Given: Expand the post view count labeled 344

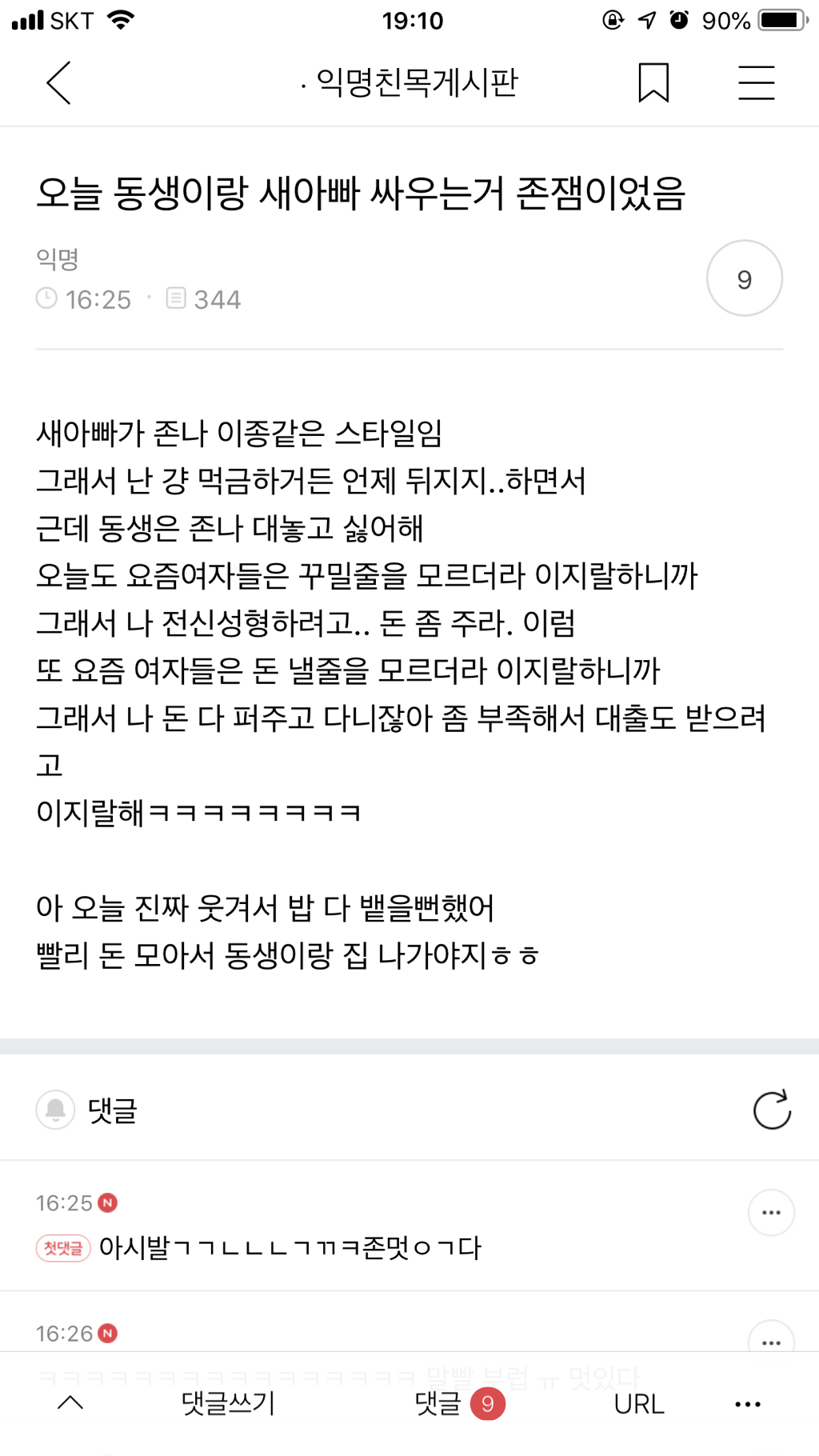Looking at the screenshot, I should [204, 299].
